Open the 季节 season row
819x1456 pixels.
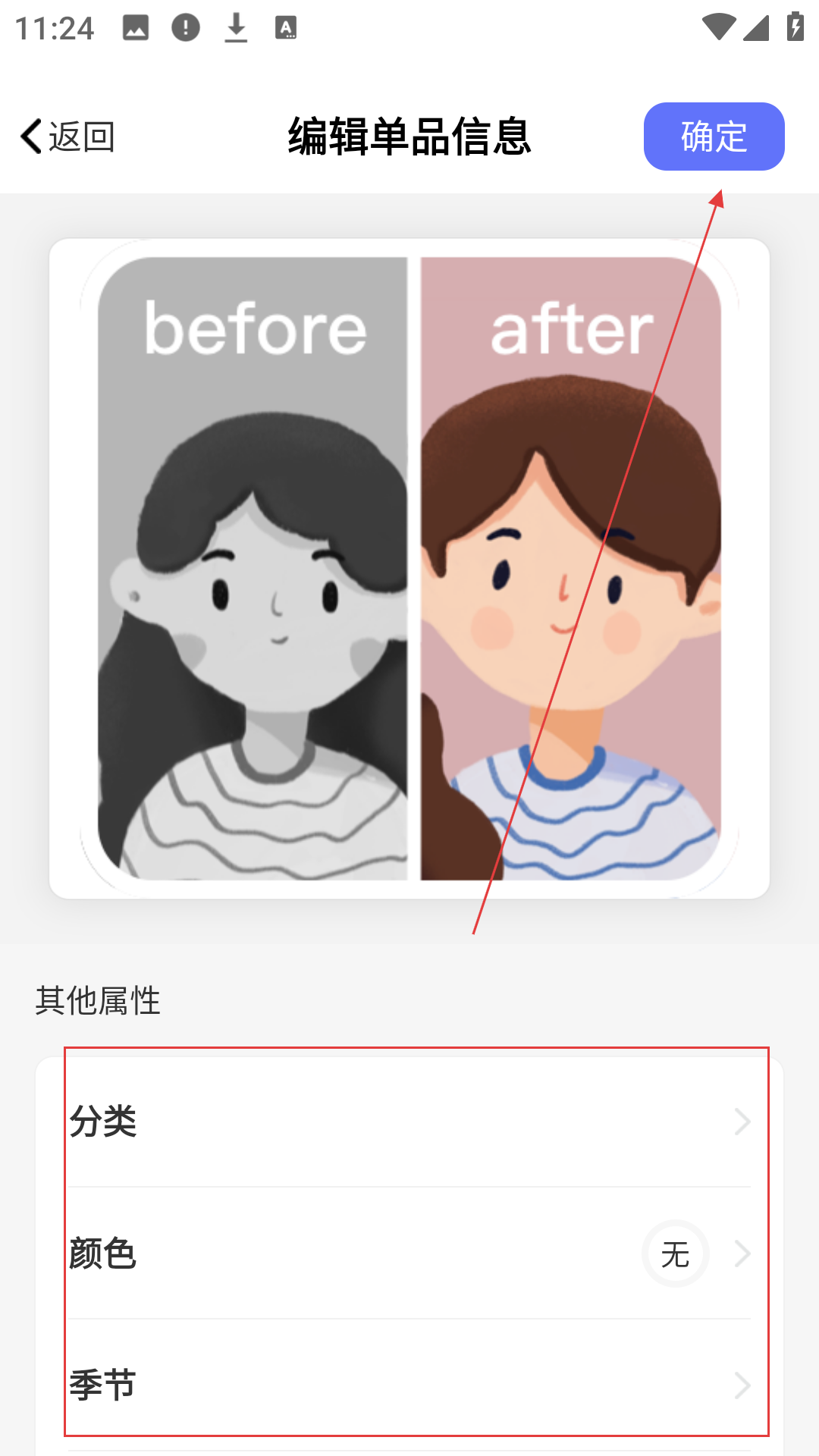[409, 1385]
